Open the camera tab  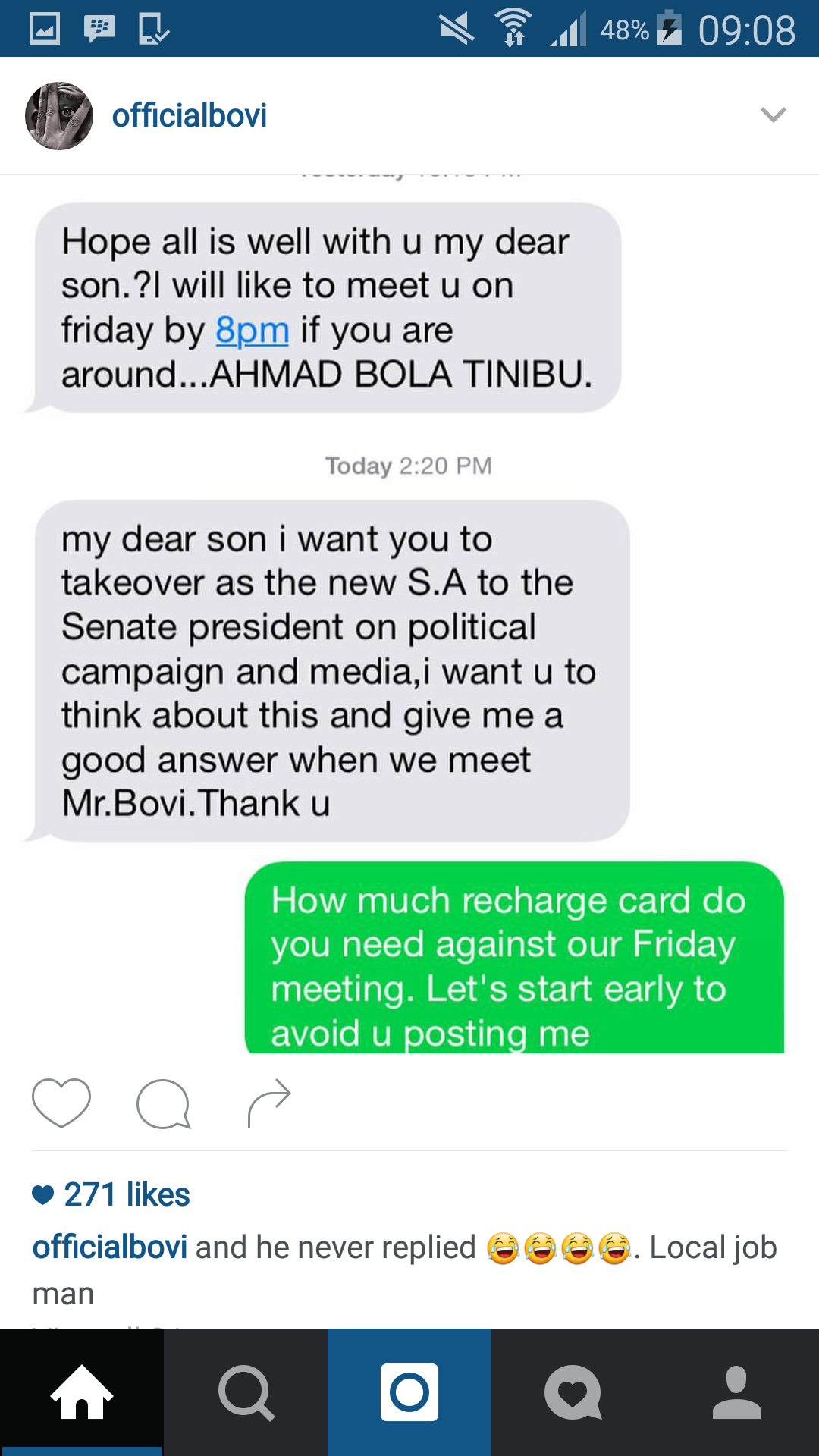(409, 1392)
